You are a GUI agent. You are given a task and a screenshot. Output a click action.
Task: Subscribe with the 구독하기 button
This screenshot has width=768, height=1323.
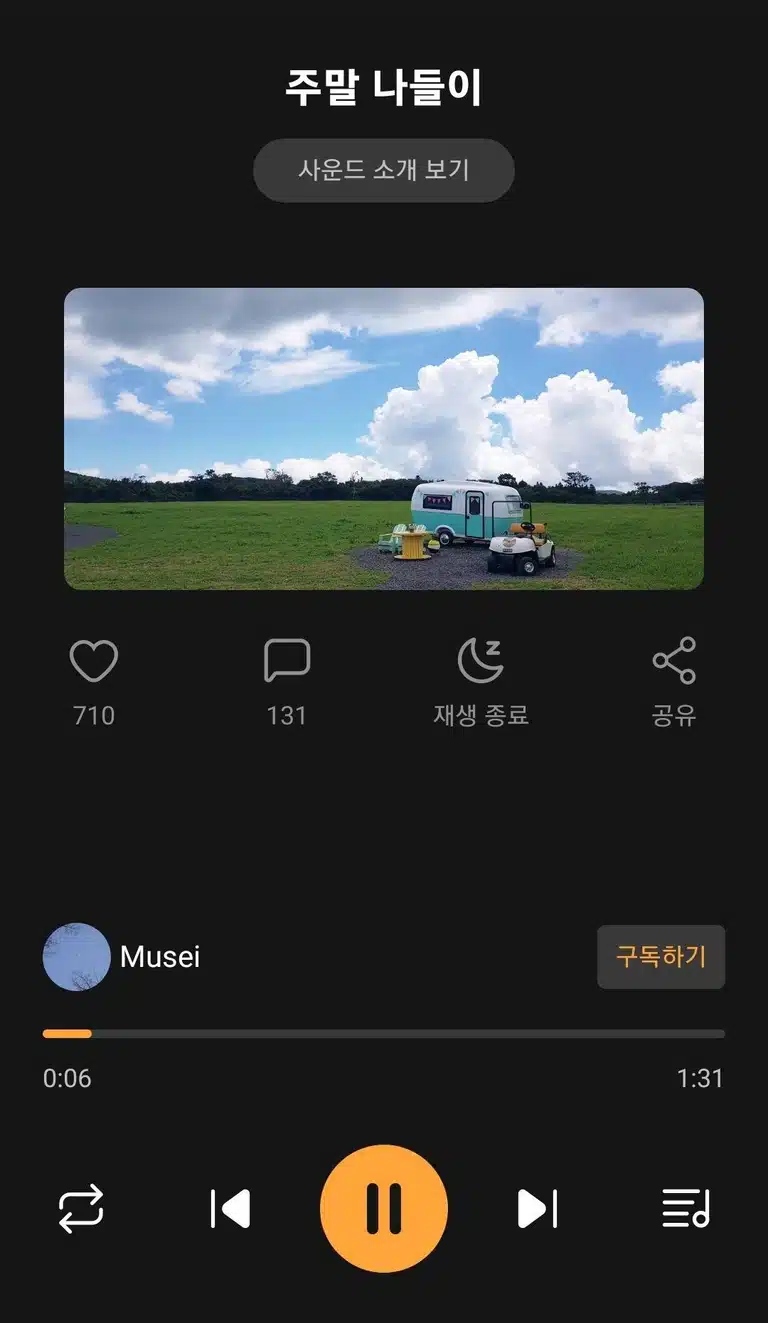[661, 957]
